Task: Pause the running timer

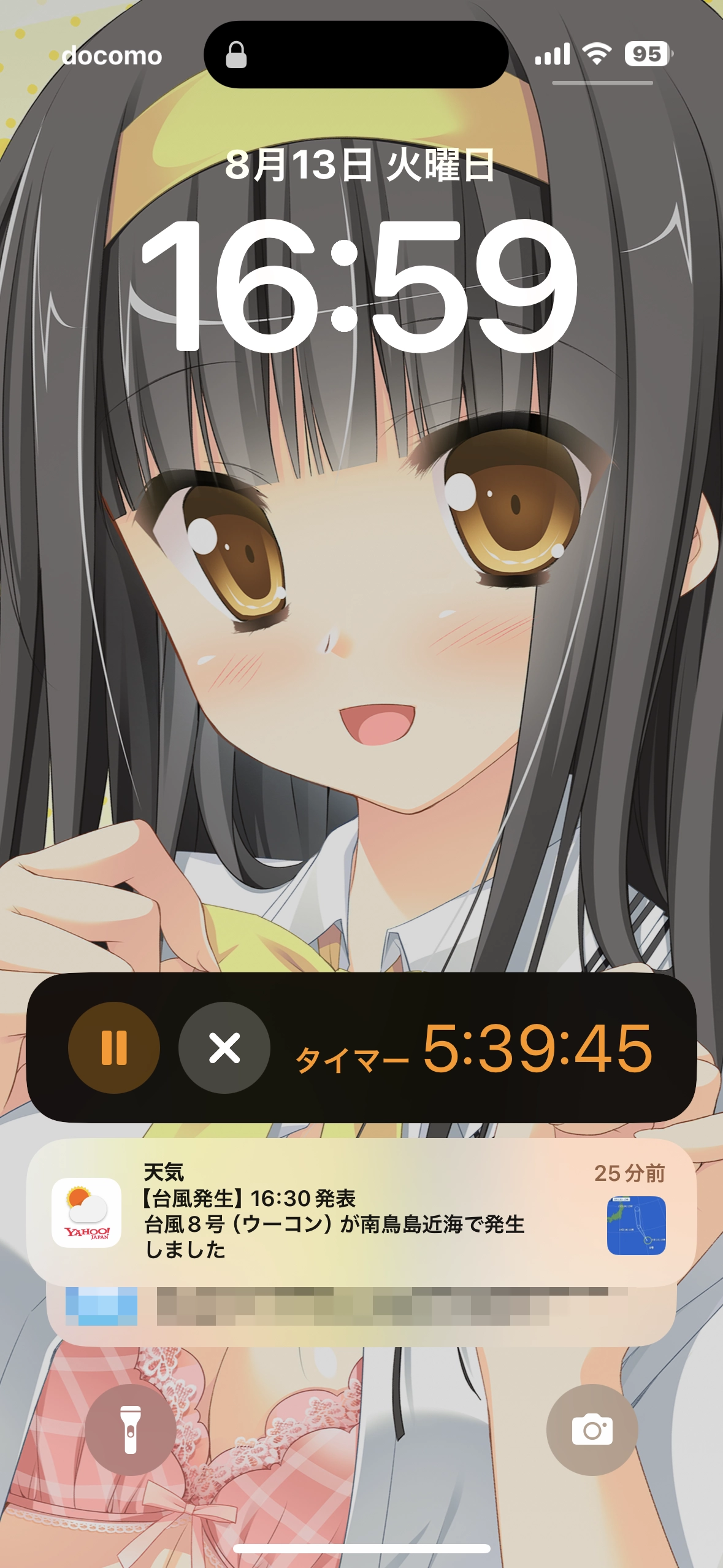Action: pyautogui.click(x=114, y=1047)
